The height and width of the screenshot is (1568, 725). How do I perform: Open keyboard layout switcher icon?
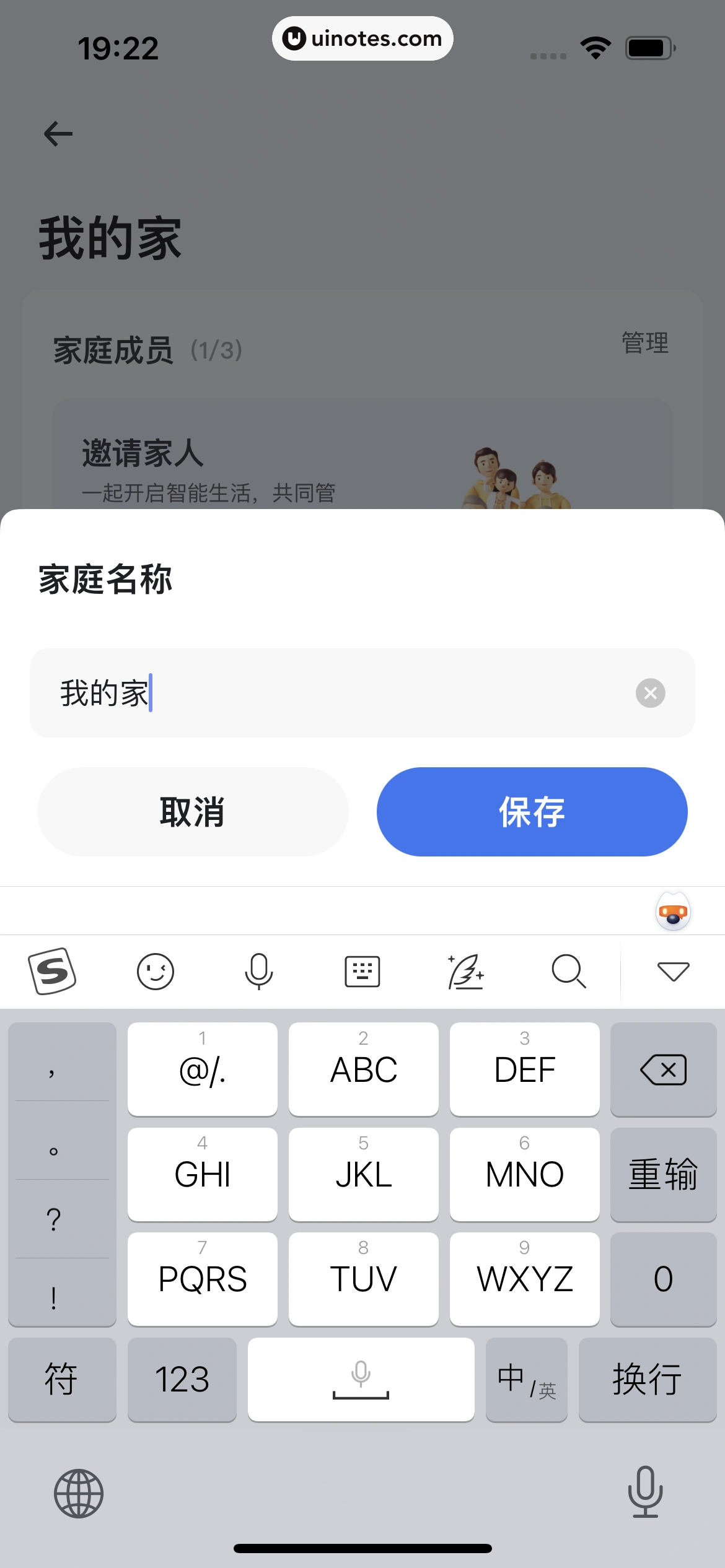(x=362, y=971)
